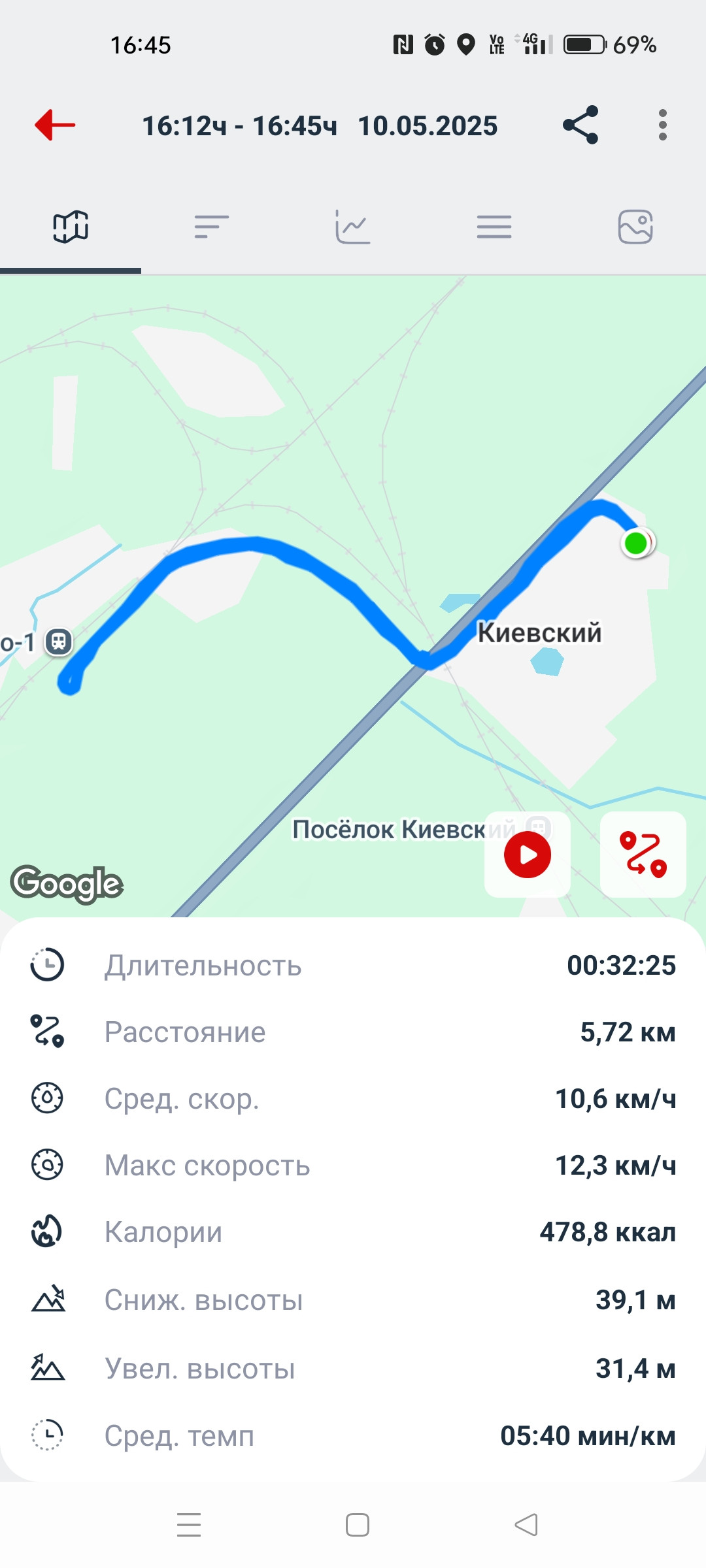Screen dimensions: 706x1568
Task: Open the three-lines list tab
Action: click(494, 227)
